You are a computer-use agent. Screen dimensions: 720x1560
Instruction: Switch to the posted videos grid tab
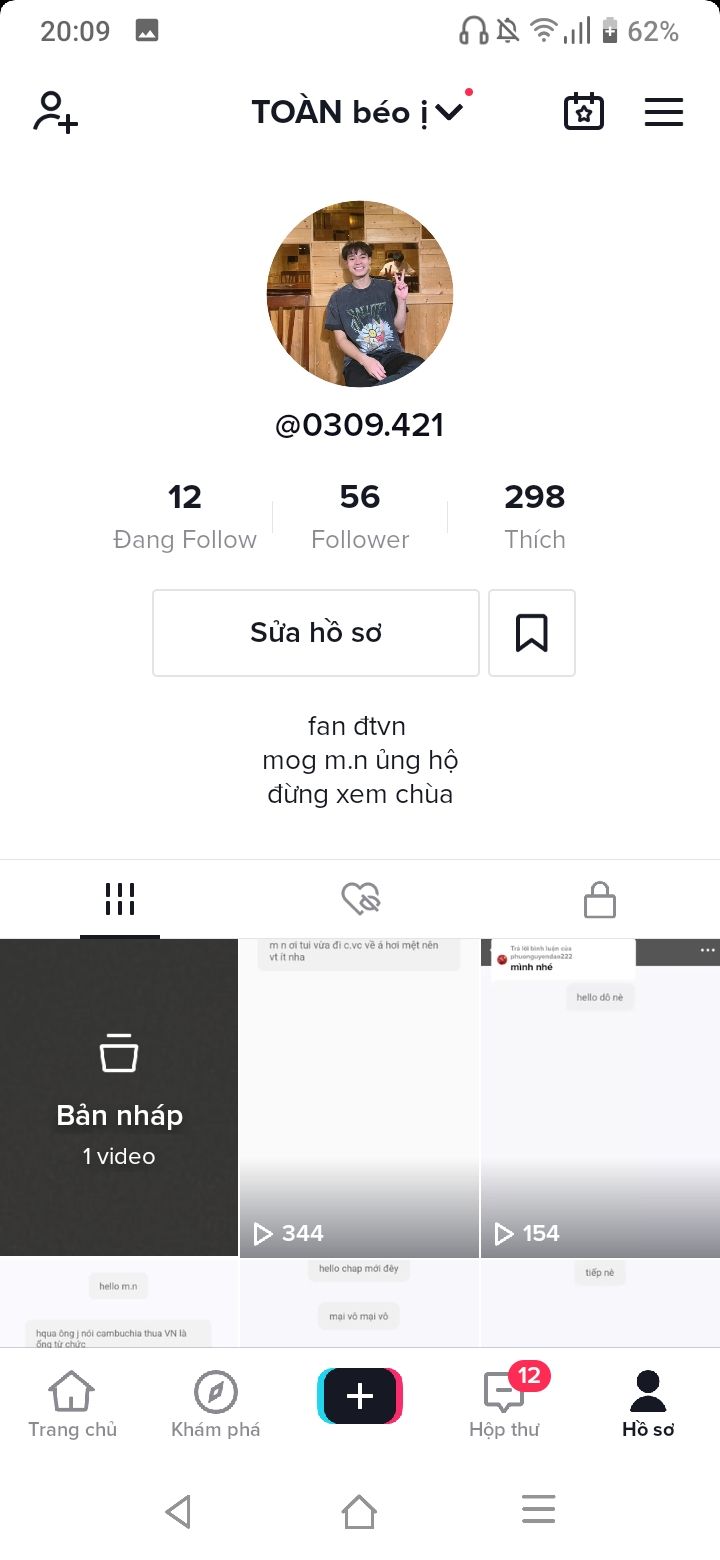point(120,900)
